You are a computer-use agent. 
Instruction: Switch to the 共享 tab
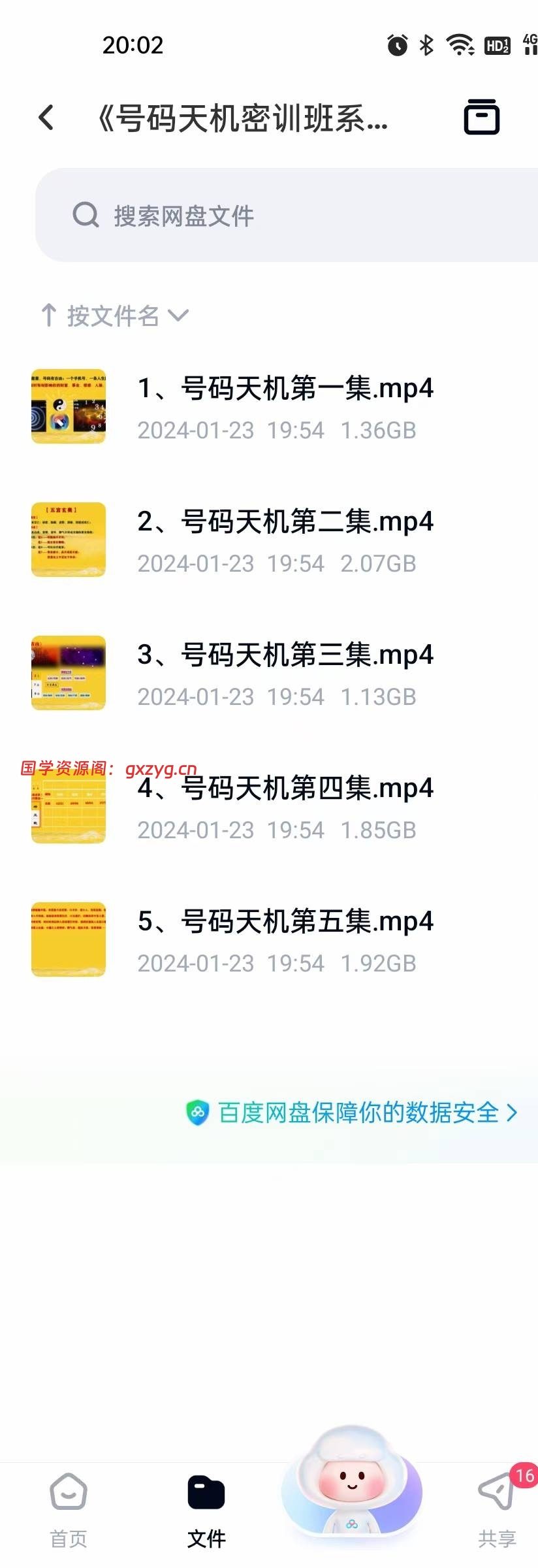point(497,1509)
